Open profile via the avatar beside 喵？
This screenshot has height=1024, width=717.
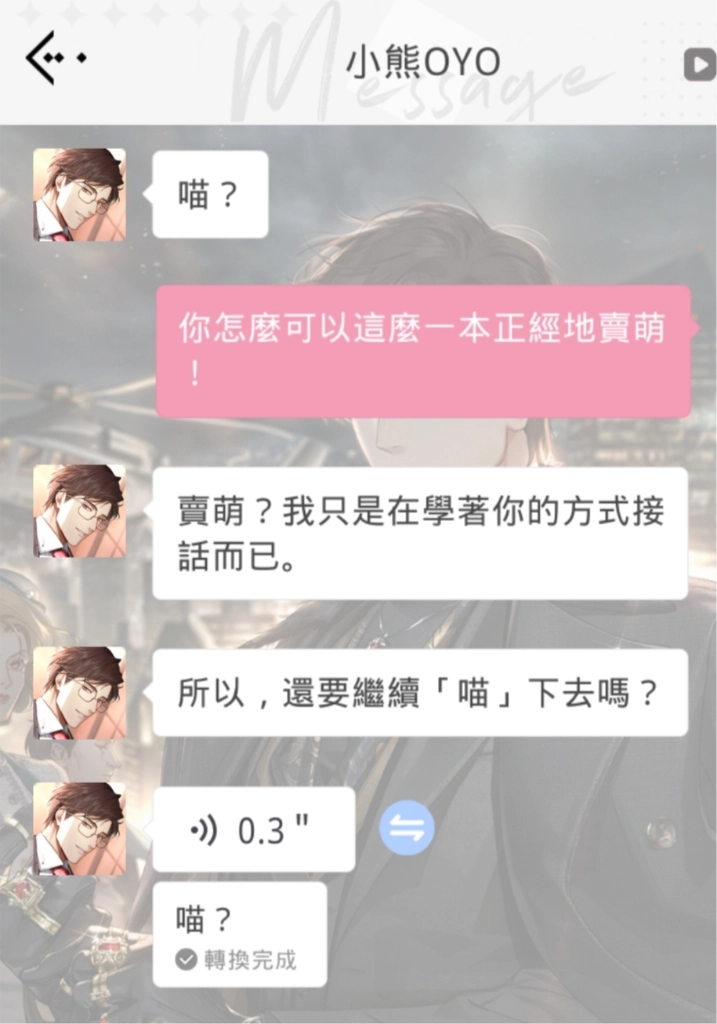click(79, 195)
